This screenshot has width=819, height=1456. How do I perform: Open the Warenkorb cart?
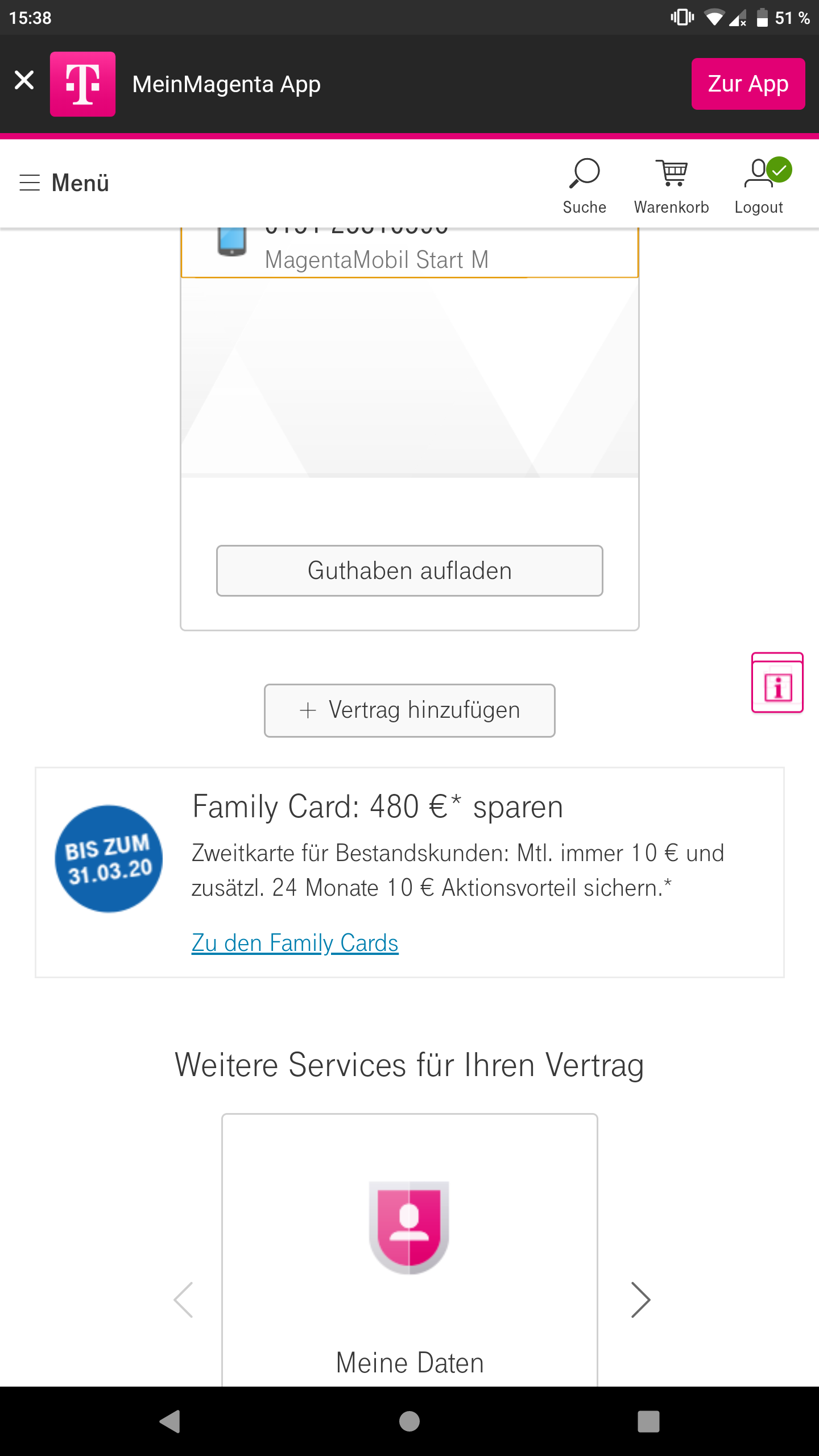point(672,186)
